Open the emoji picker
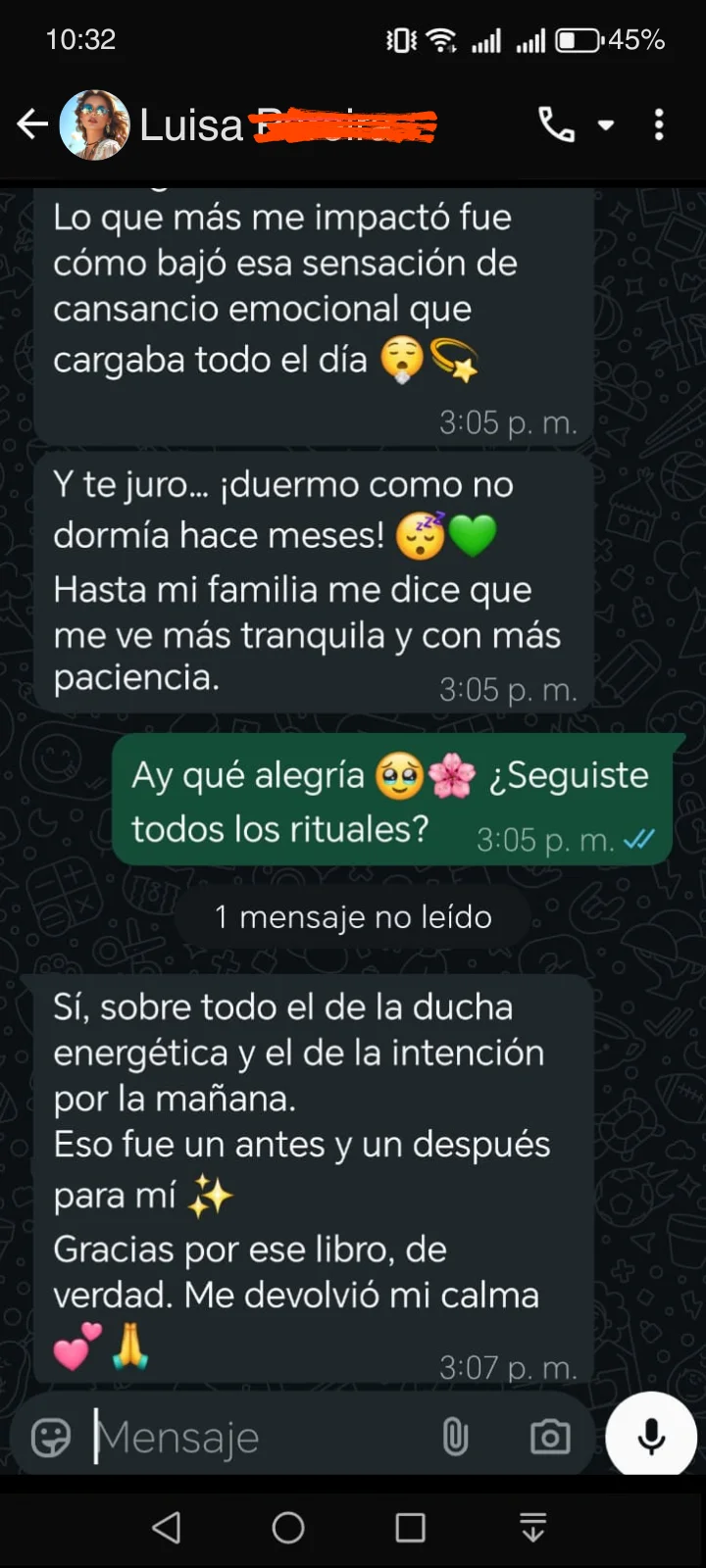Image resolution: width=706 pixels, height=1568 pixels. point(51,1438)
